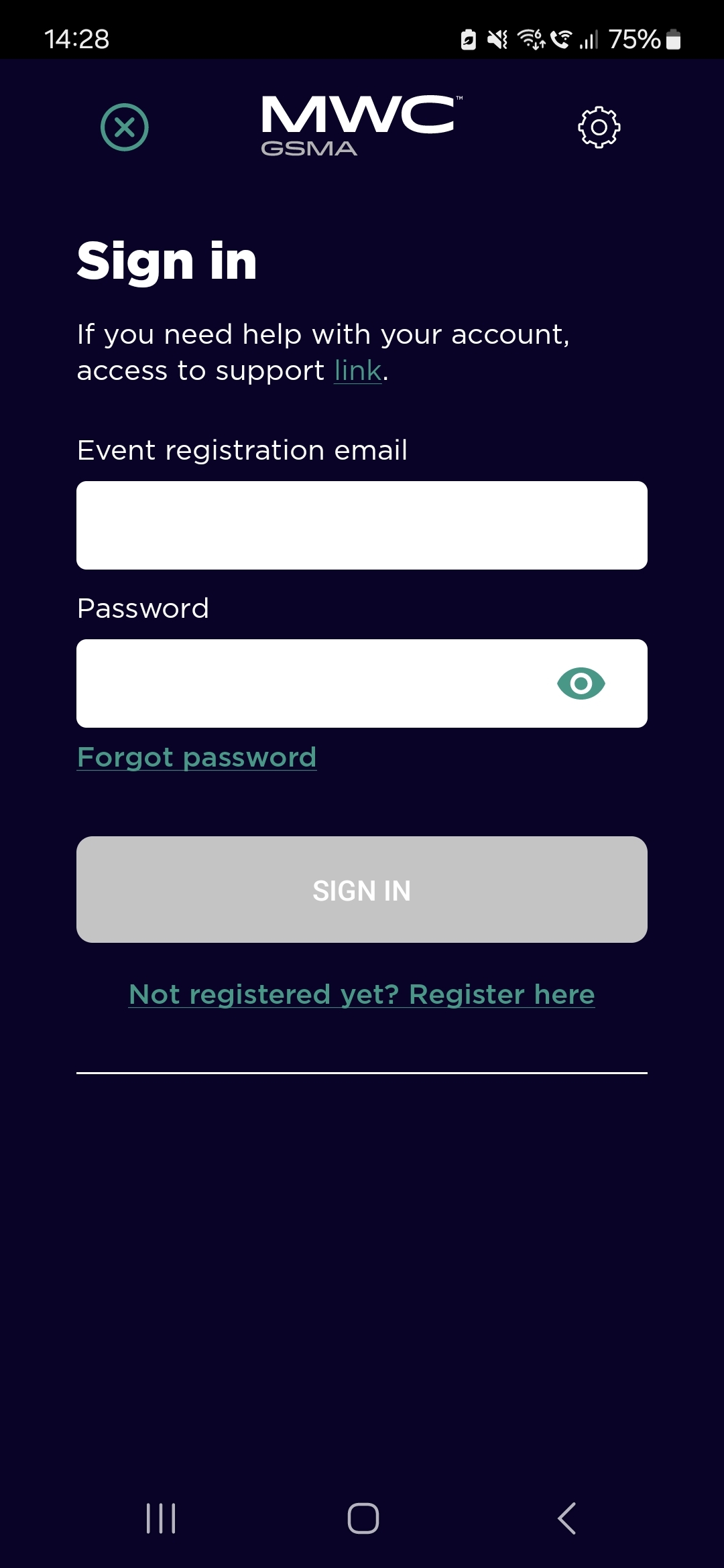Show the password with the eye icon

tap(581, 683)
